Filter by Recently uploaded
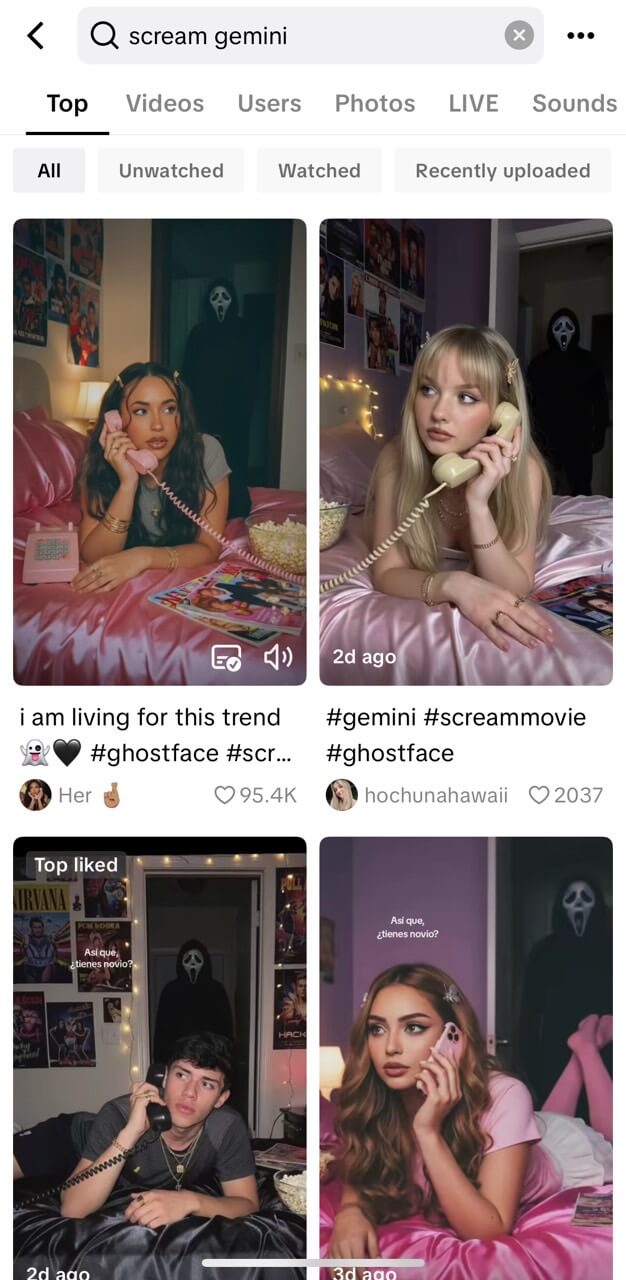The height and width of the screenshot is (1280, 626). pyautogui.click(x=502, y=171)
